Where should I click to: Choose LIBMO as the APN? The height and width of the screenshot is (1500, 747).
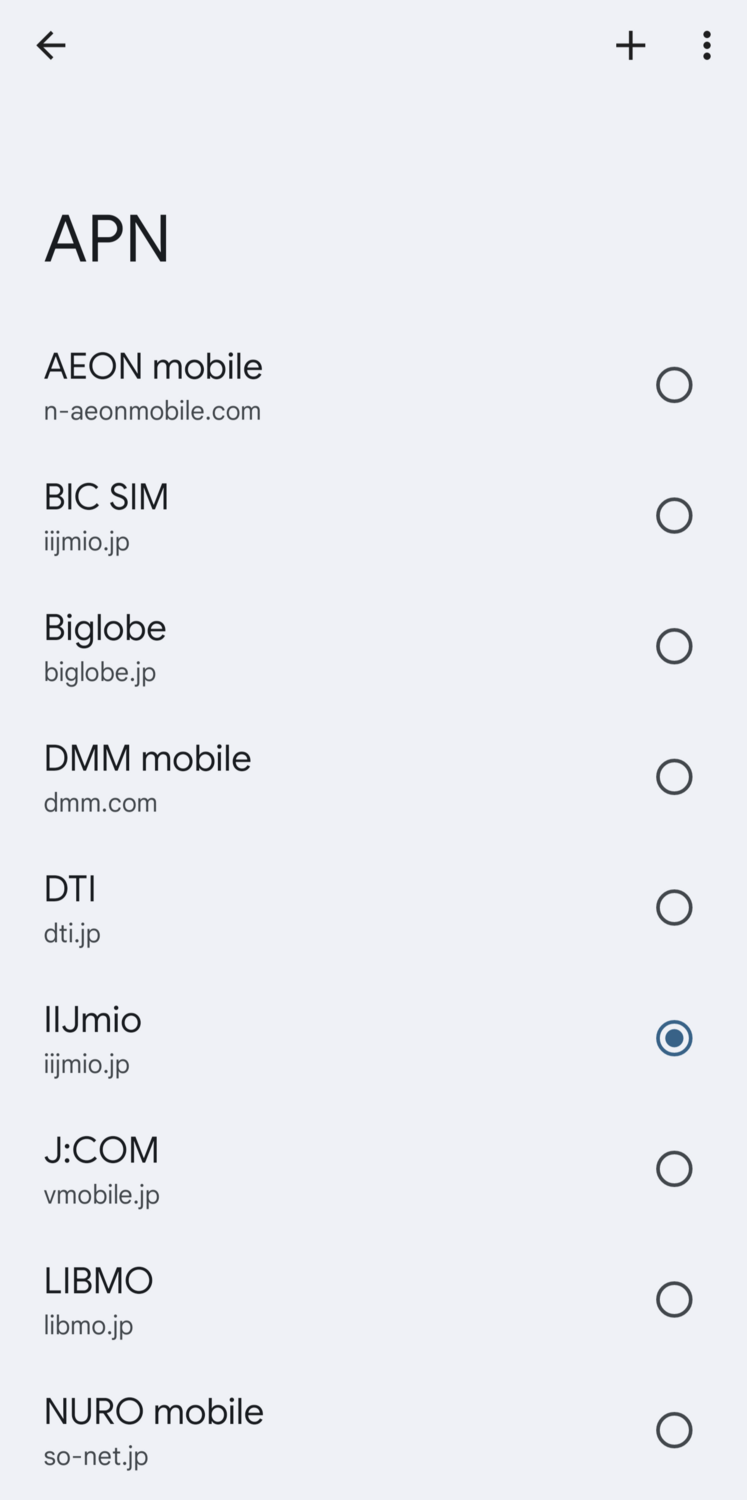673,1300
